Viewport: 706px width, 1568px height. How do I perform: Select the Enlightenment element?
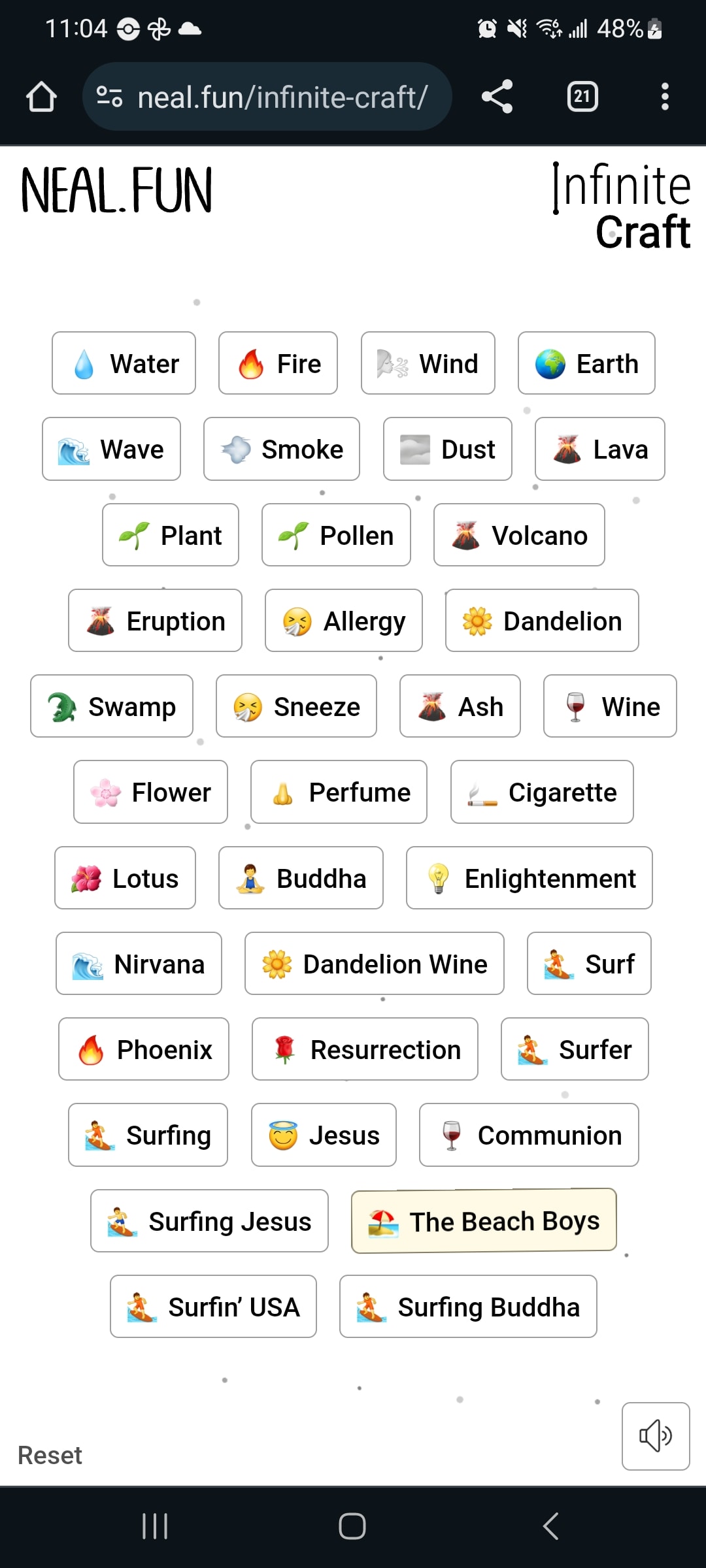click(529, 878)
